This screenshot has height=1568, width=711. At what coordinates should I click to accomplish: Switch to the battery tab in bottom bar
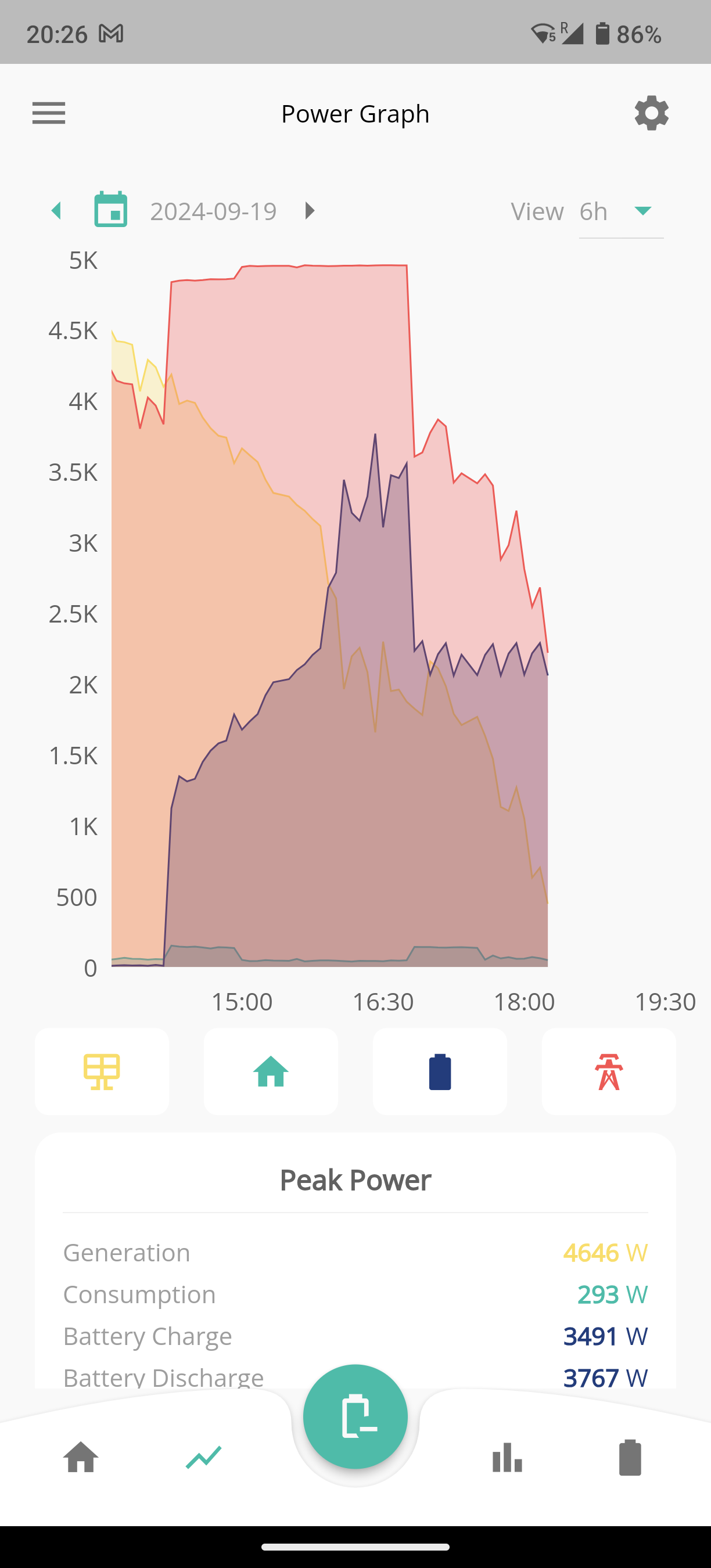[630, 1458]
